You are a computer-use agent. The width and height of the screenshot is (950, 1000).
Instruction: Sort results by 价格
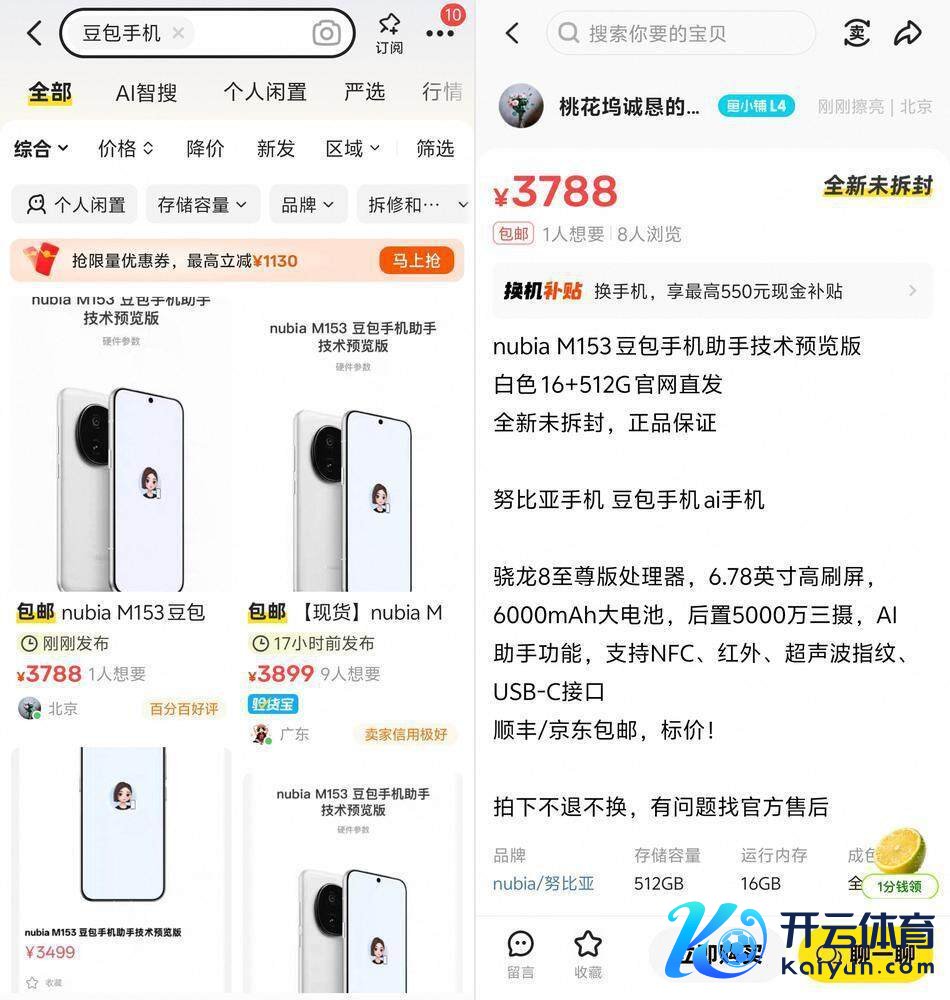[125, 149]
